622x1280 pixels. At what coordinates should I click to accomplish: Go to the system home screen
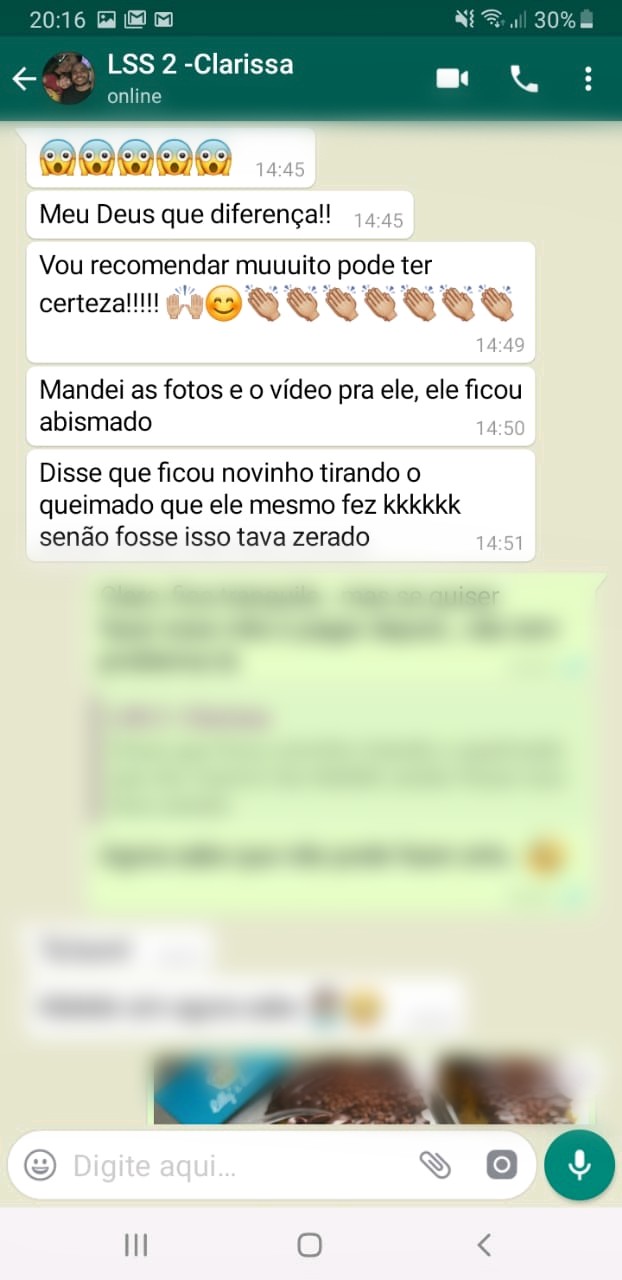(310, 1244)
